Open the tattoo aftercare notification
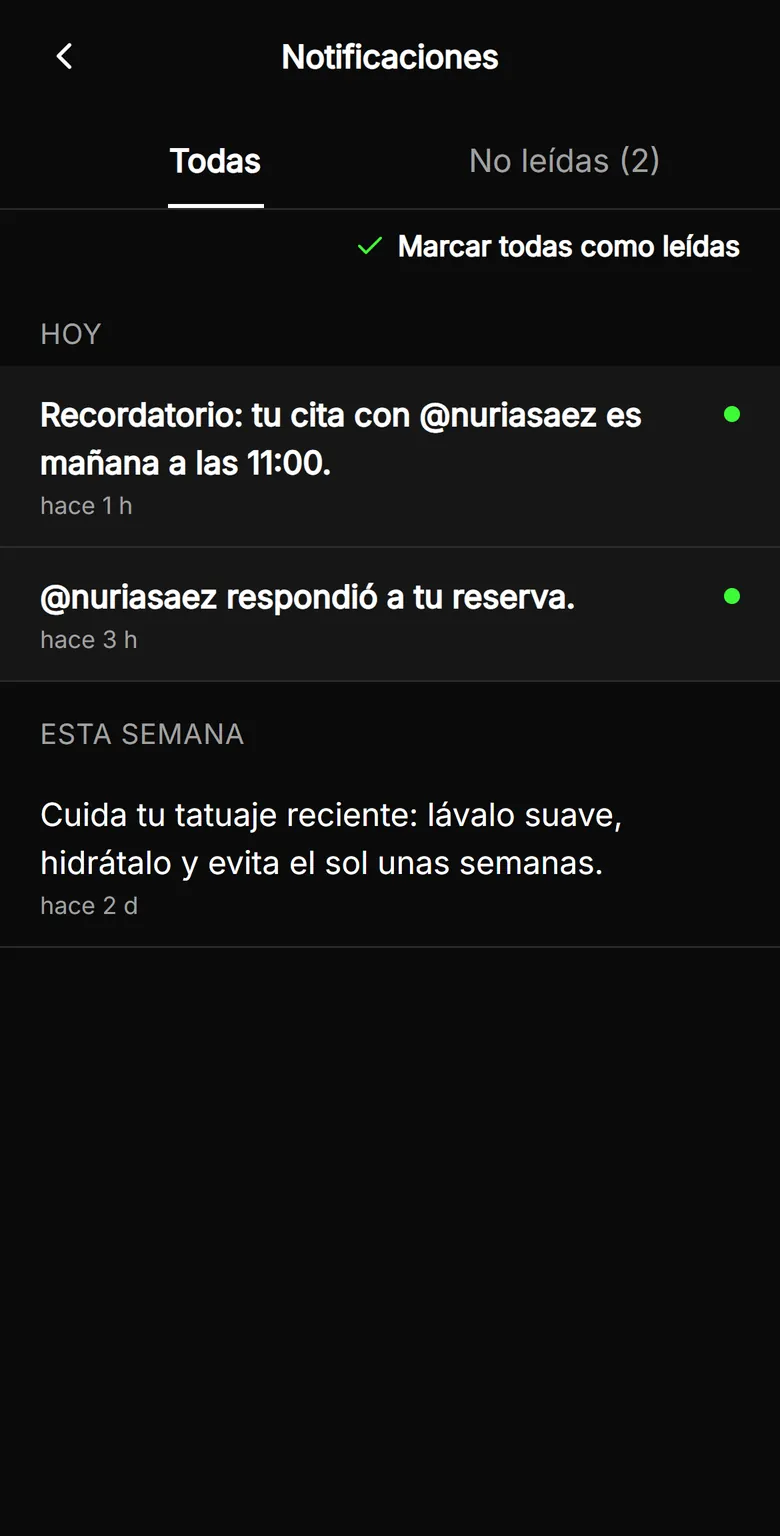 pos(390,857)
